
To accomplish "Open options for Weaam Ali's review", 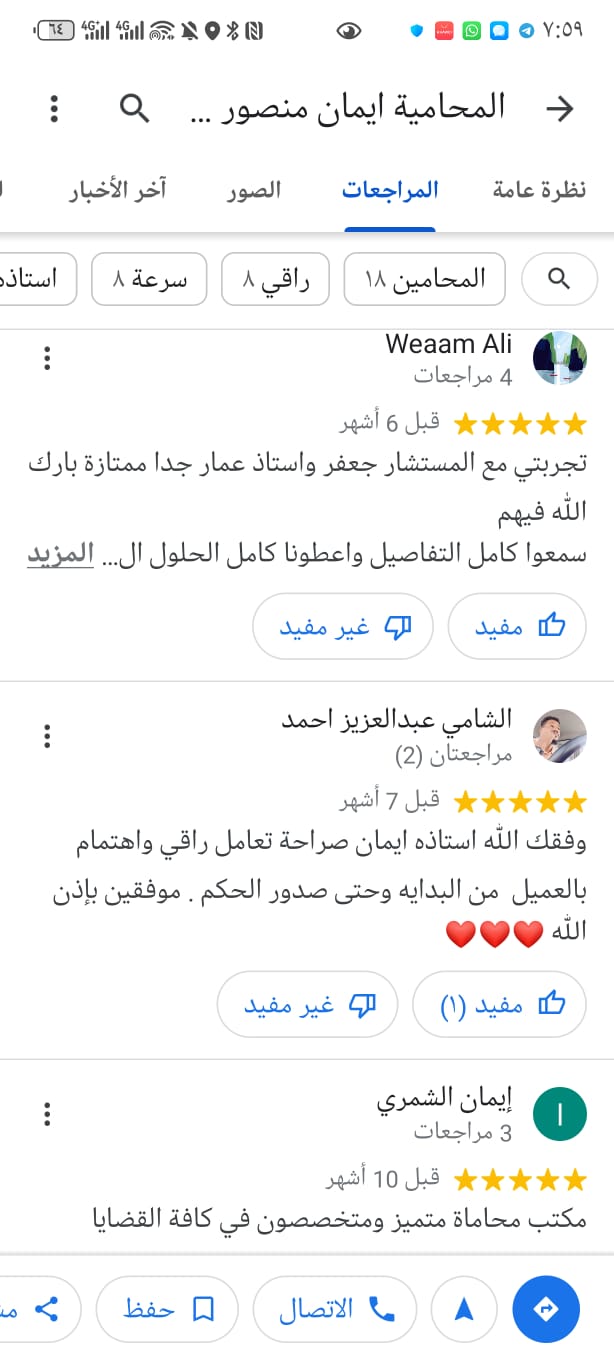I will tap(47, 358).
